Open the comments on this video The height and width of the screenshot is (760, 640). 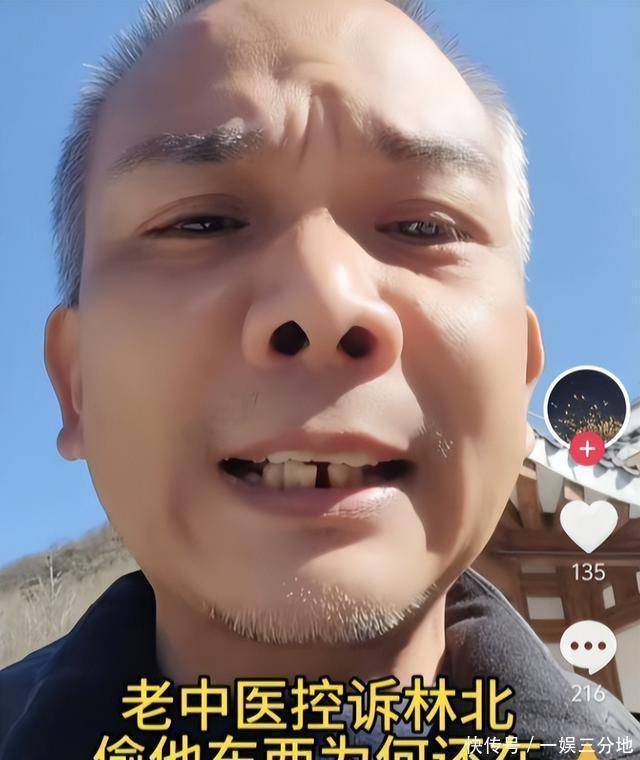(588, 646)
